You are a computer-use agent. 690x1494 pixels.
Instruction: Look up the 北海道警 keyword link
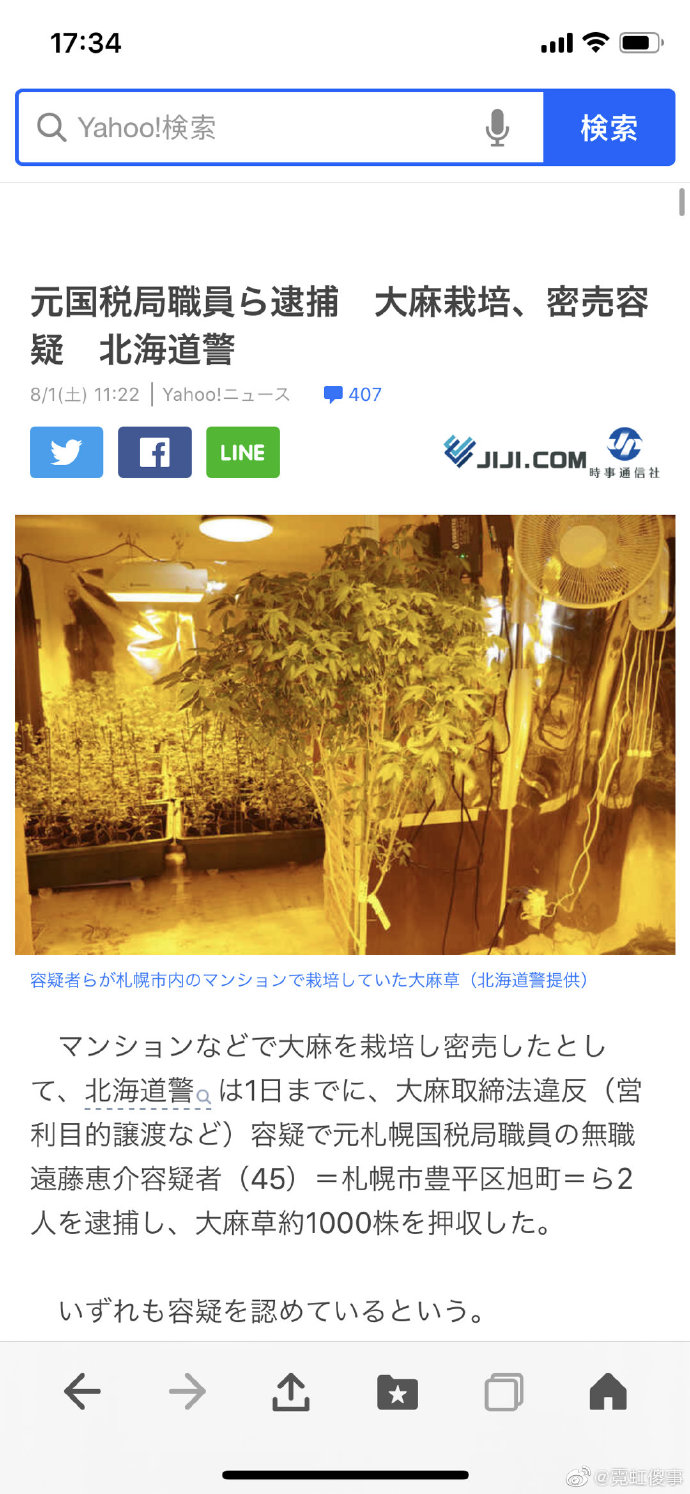point(140,1091)
